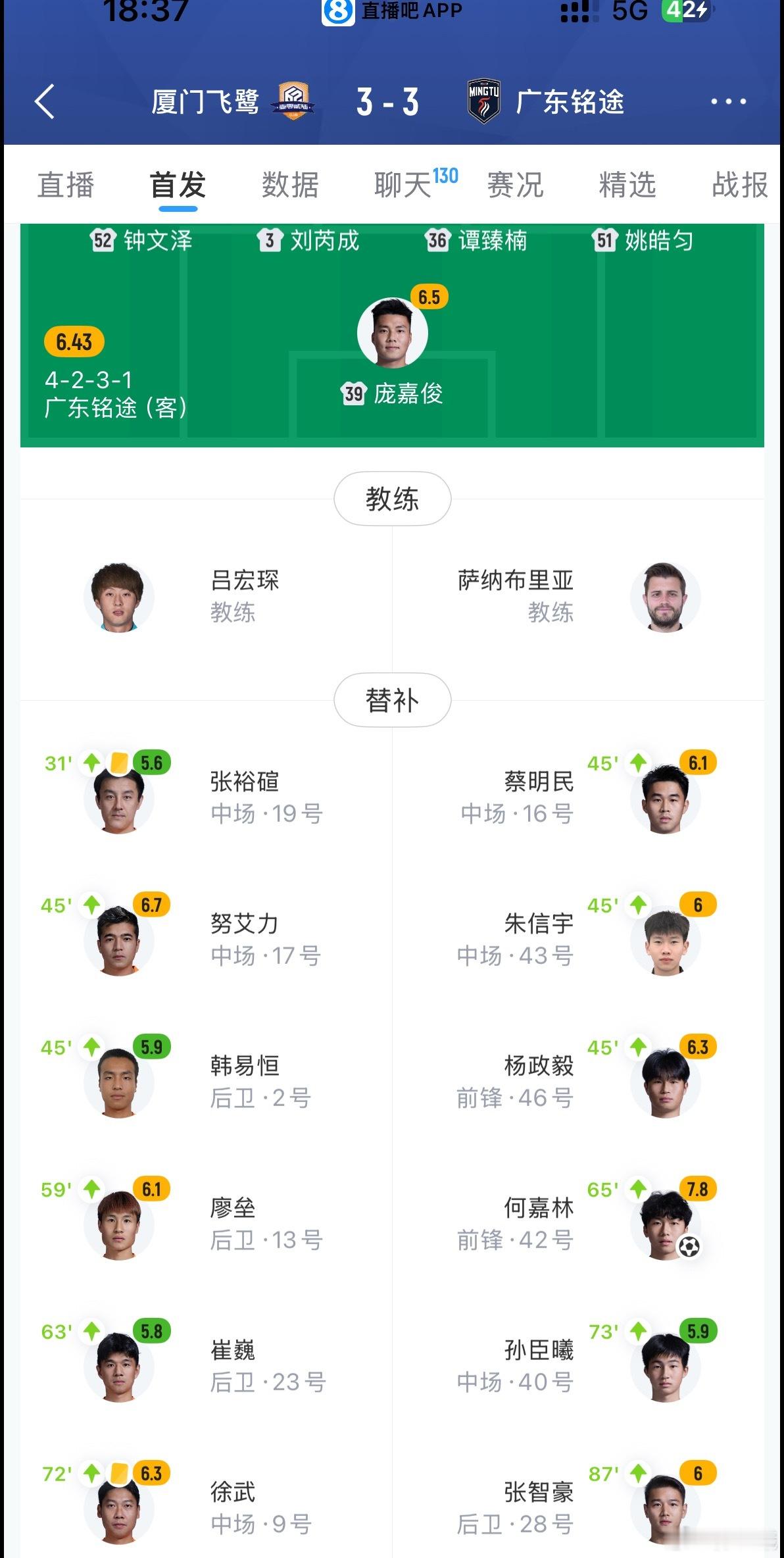The height and width of the screenshot is (1558, 784).
Task: Select coach 吕宏琛's profile
Action: pos(117,597)
